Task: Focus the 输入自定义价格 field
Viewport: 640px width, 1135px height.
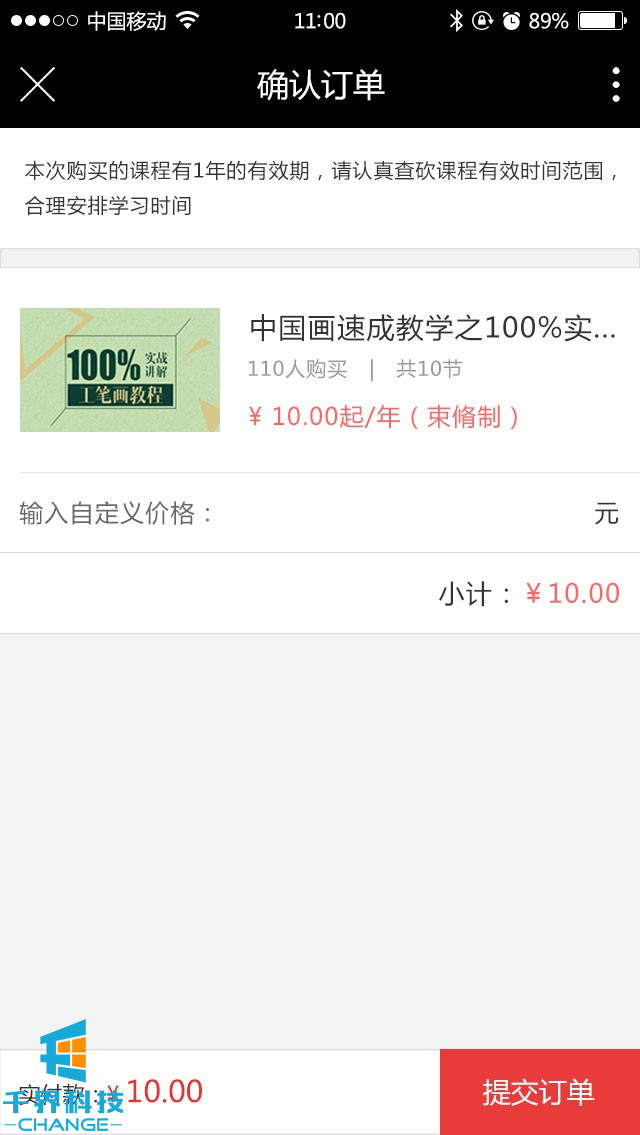Action: (400, 513)
